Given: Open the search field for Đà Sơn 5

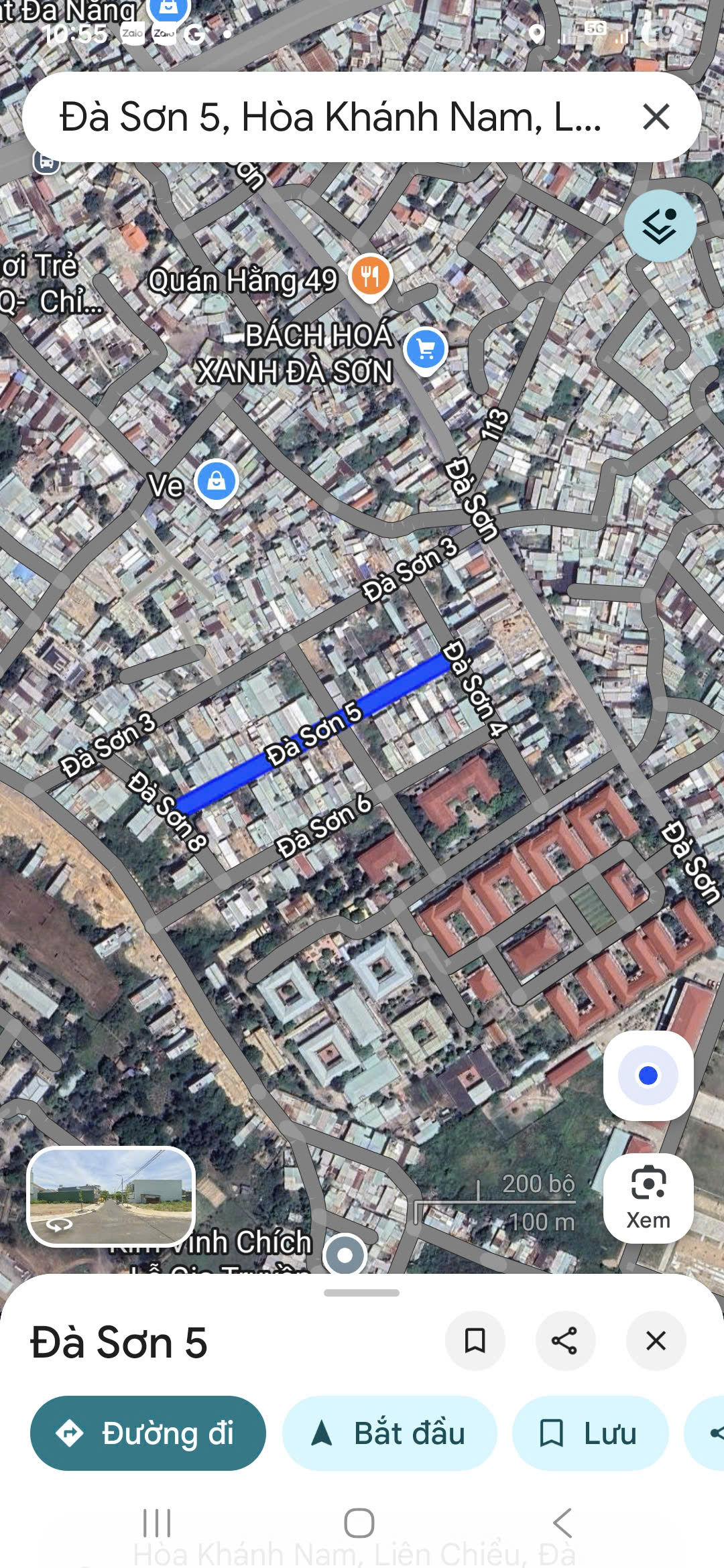Looking at the screenshot, I should point(328,117).
